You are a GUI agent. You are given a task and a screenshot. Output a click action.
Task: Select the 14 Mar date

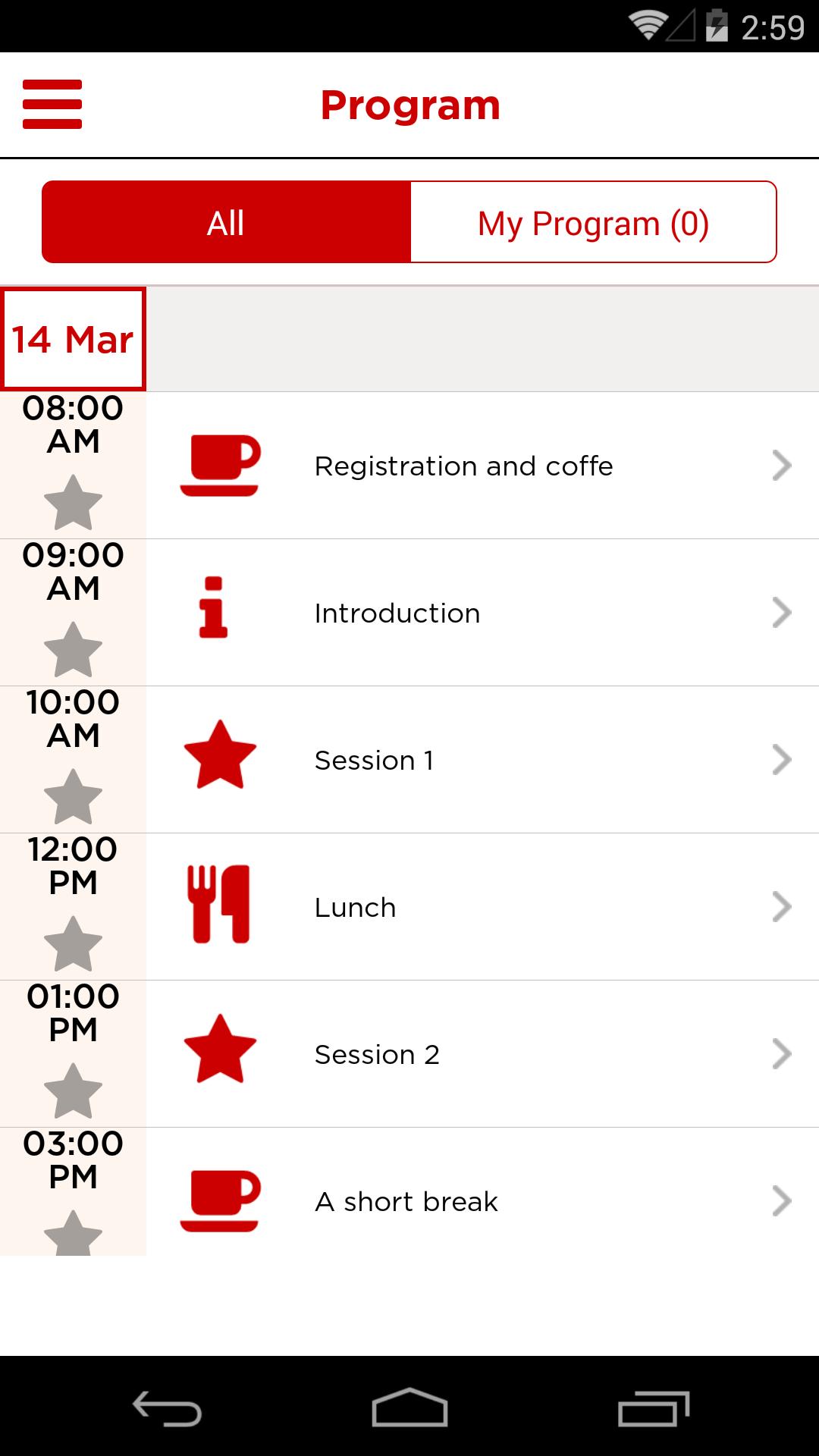[73, 340]
